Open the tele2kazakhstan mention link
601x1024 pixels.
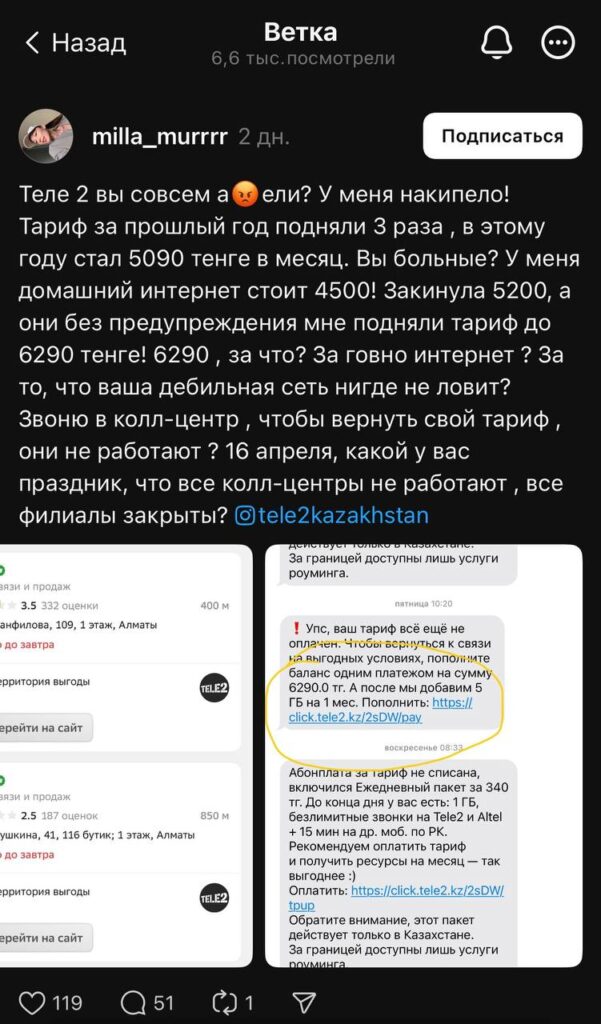tap(332, 516)
